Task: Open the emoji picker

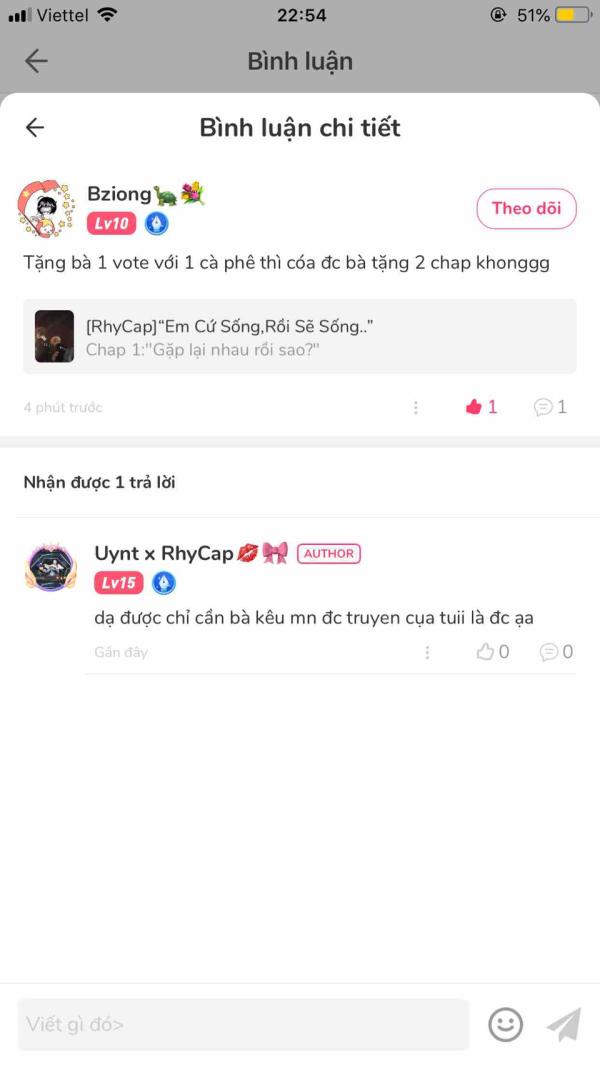Action: coord(505,1024)
